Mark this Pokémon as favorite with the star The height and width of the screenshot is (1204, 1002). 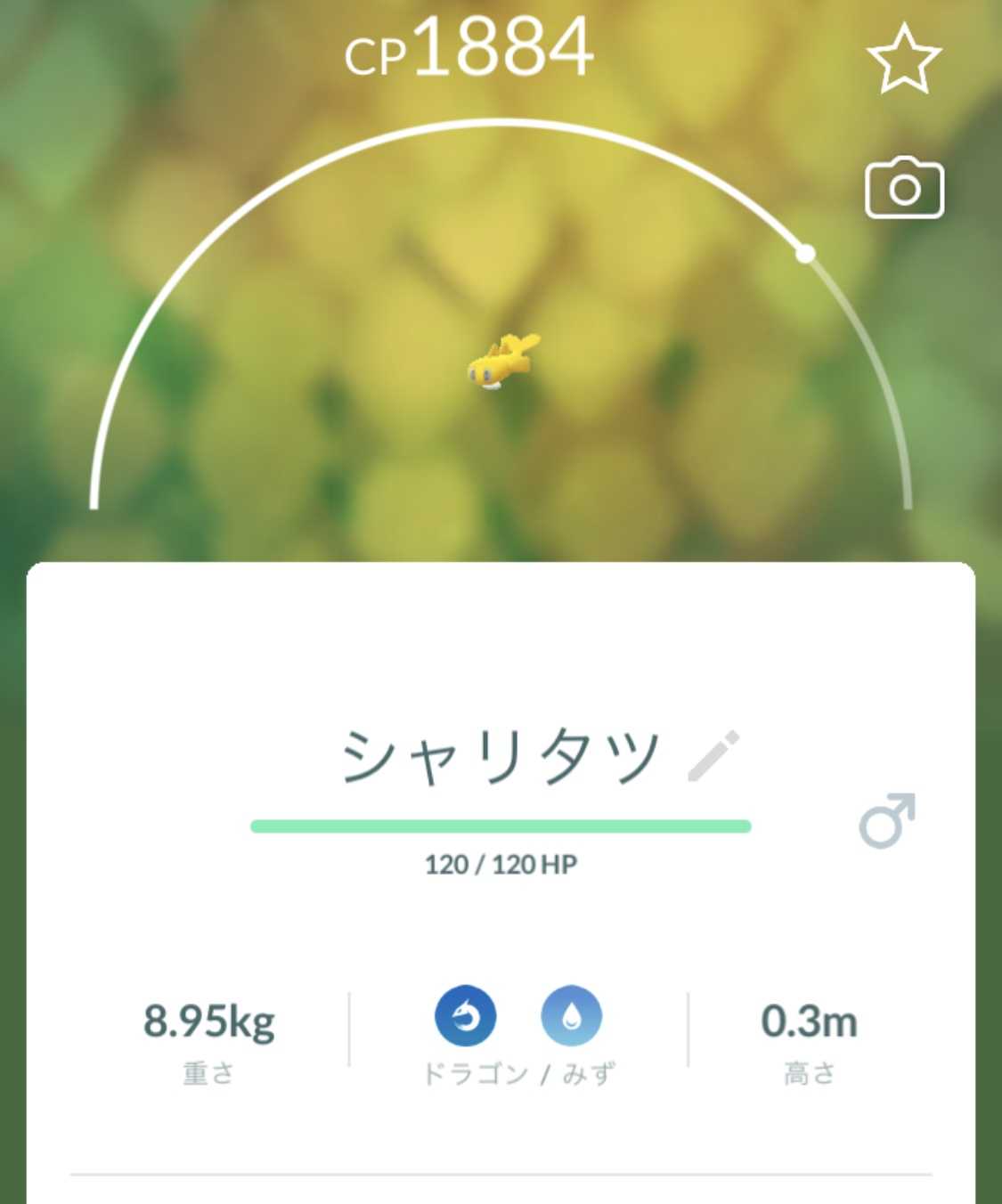coord(904,59)
